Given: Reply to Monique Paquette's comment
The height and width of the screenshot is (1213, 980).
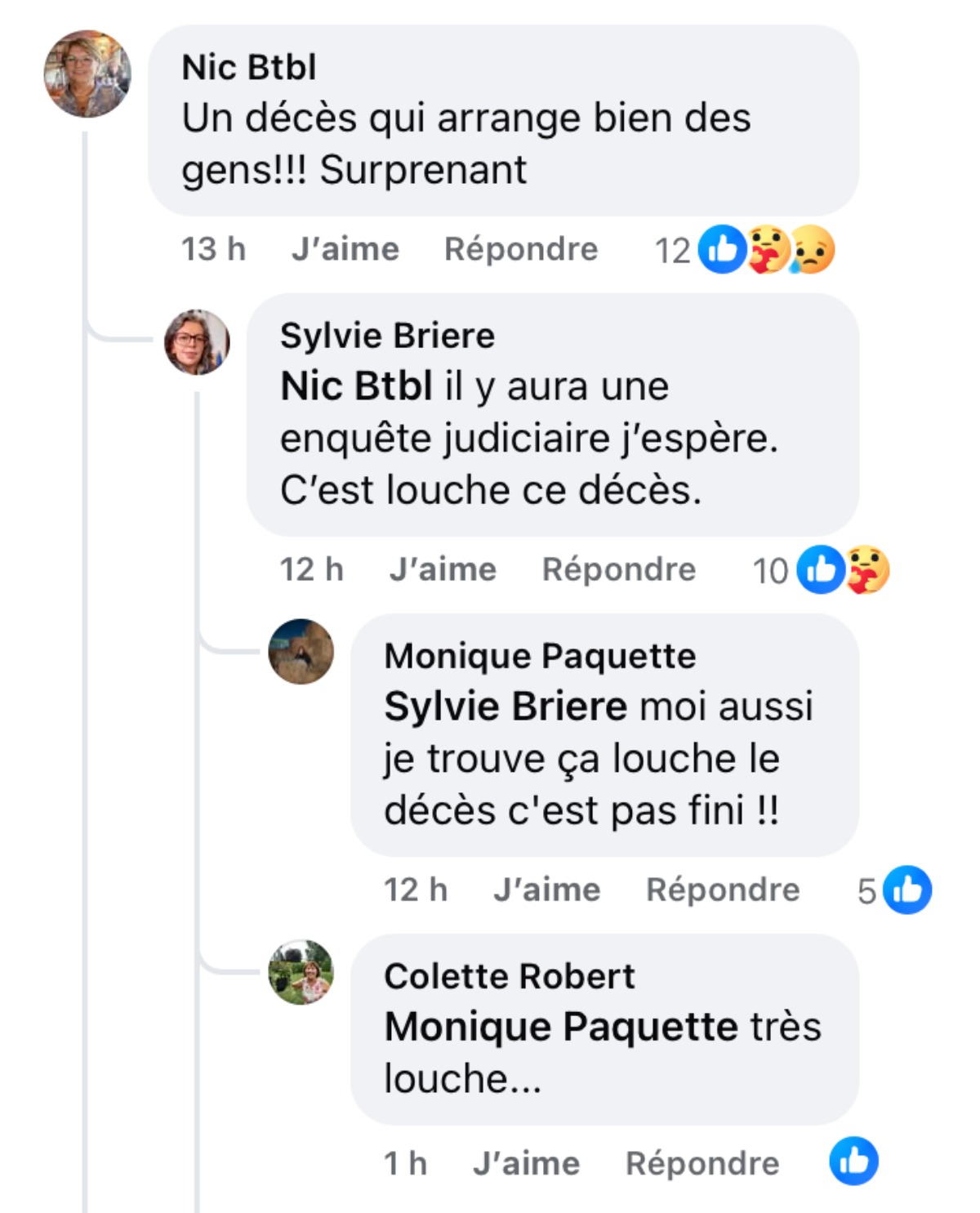Looking at the screenshot, I should coord(722,890).
